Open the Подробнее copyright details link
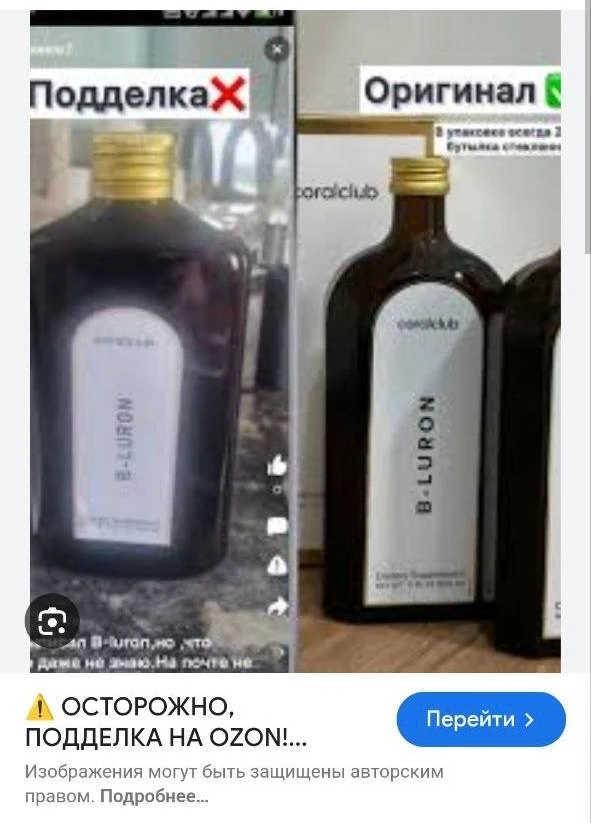 [154, 796]
